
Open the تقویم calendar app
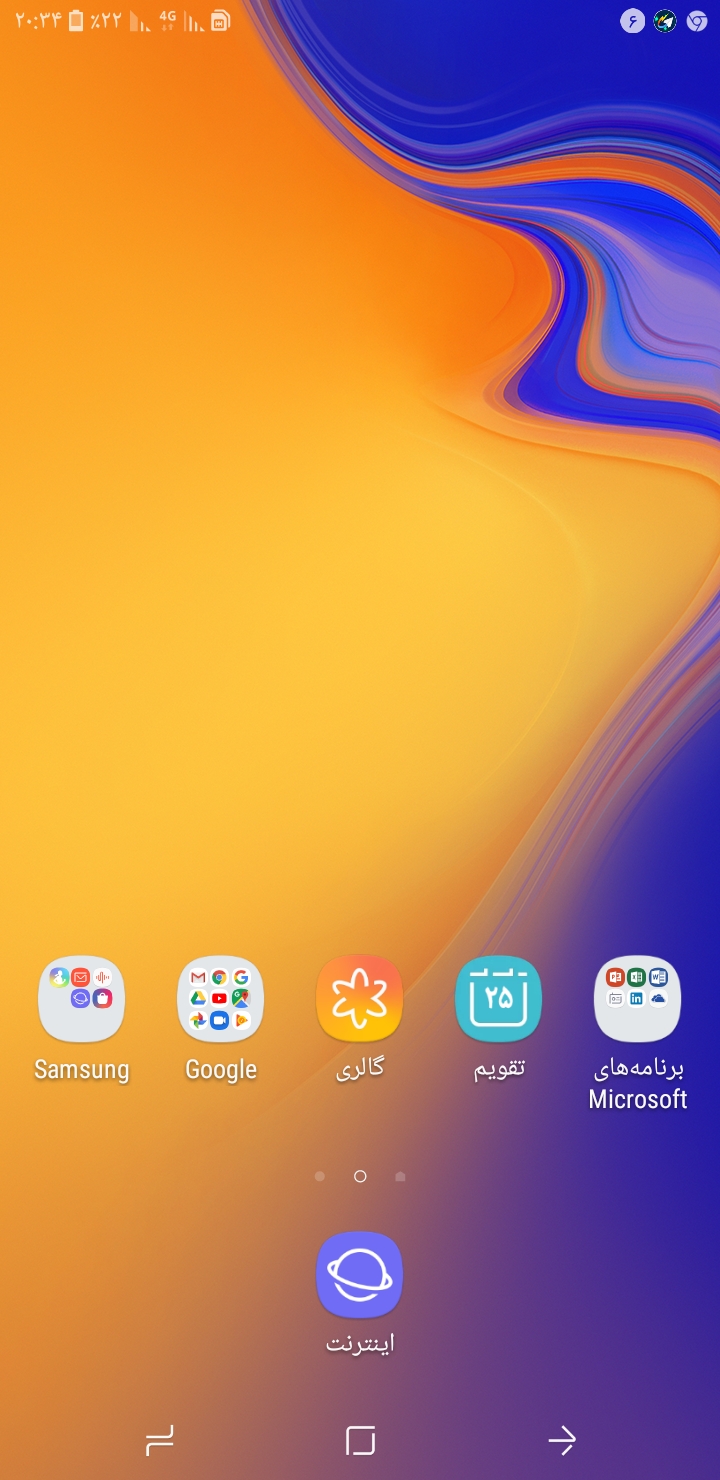498,999
